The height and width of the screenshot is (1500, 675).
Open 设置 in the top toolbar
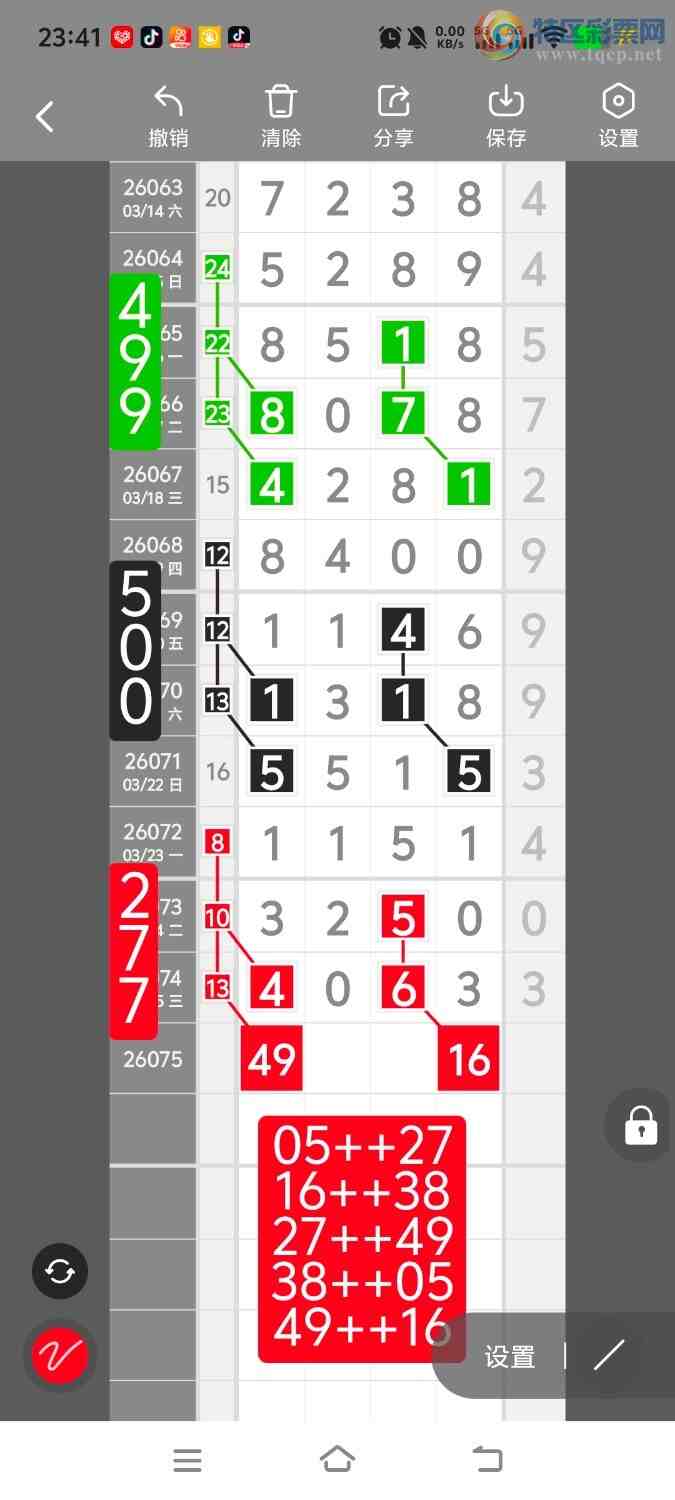(x=618, y=117)
